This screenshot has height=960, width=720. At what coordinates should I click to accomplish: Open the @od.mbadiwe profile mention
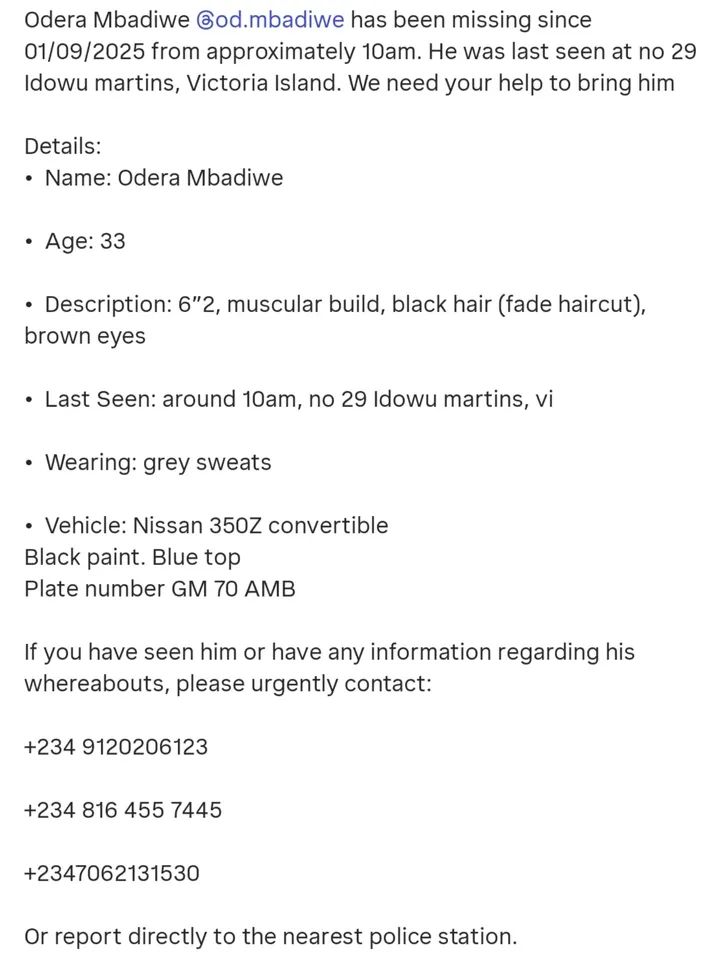[270, 20]
